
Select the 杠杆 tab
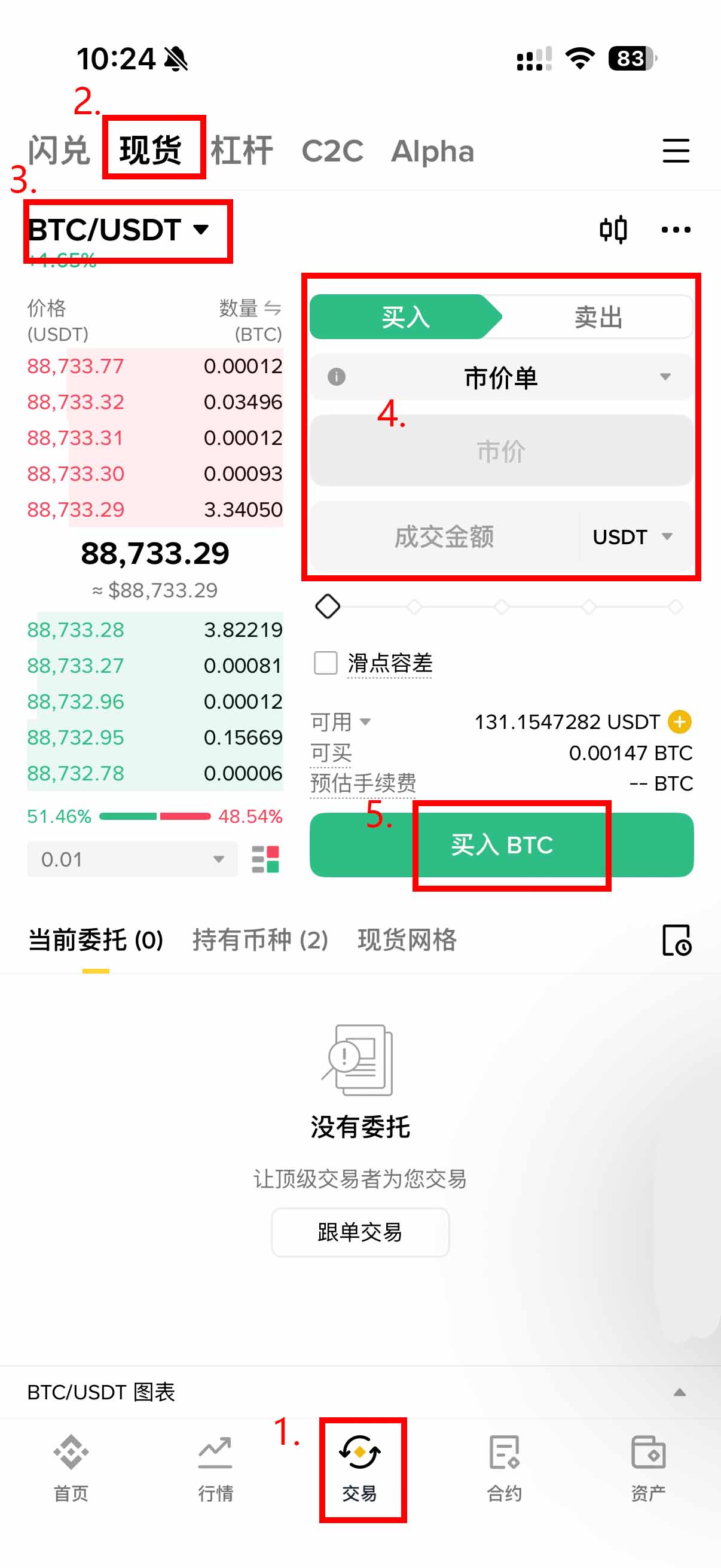point(242,150)
